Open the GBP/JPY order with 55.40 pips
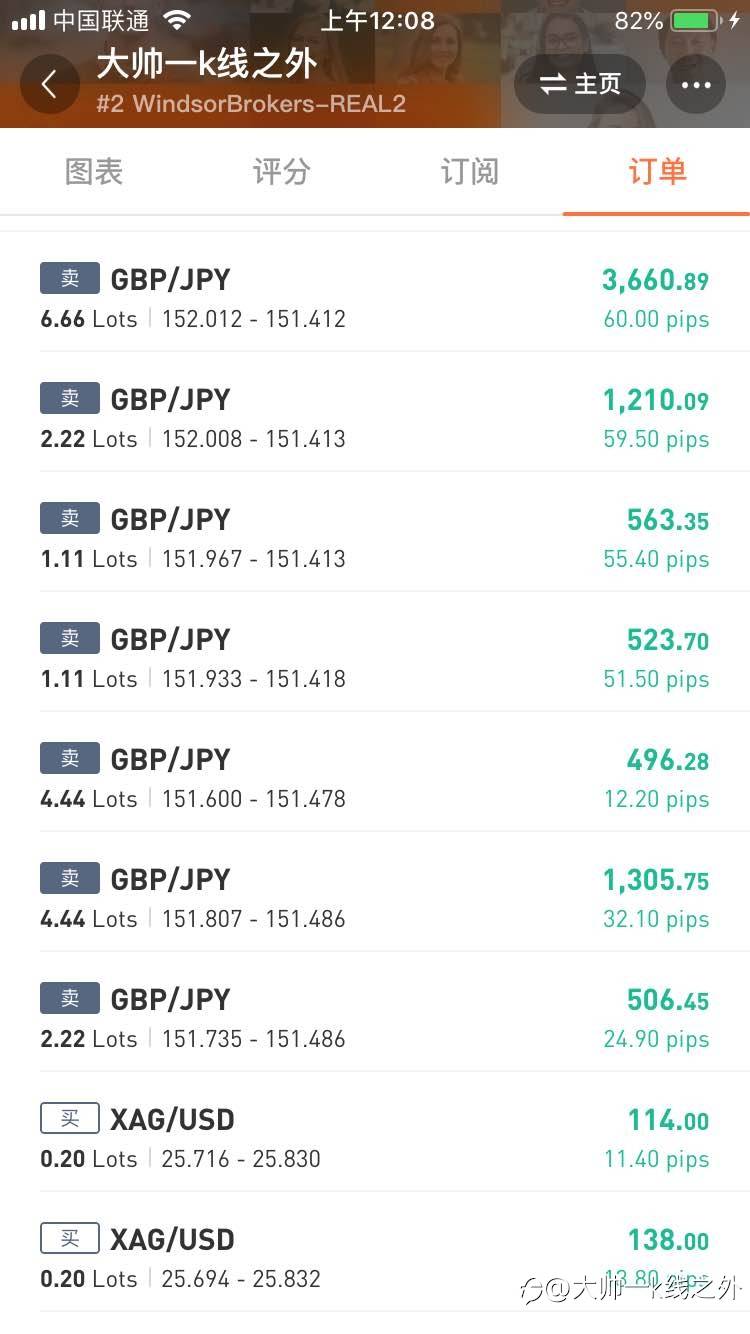 (x=375, y=538)
